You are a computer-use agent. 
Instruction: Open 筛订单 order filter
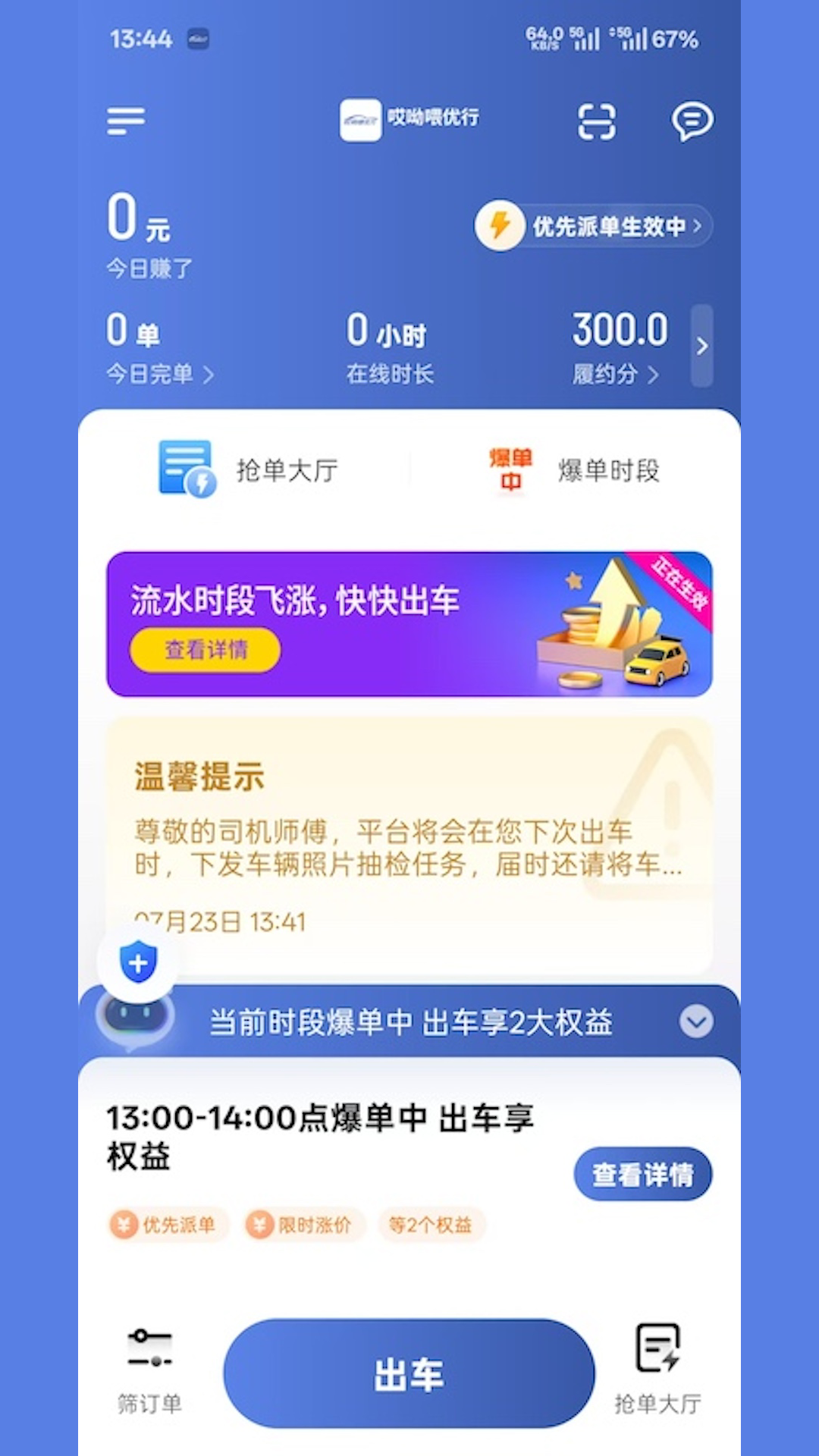[x=150, y=1371]
